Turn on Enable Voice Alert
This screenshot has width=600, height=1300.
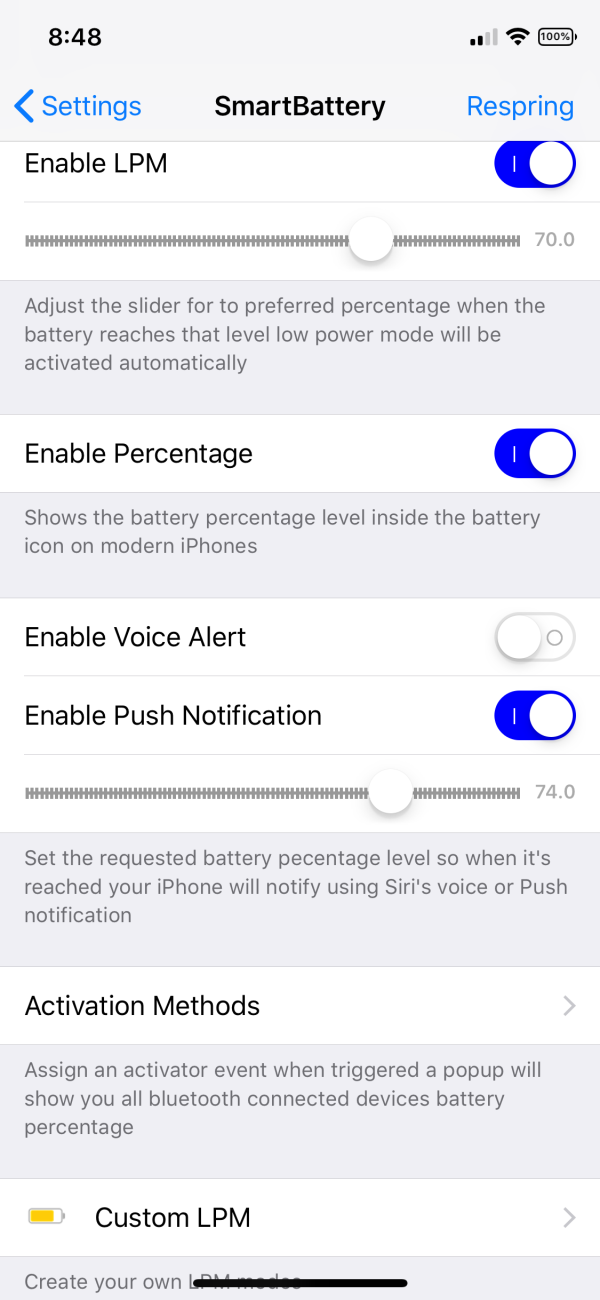(534, 637)
